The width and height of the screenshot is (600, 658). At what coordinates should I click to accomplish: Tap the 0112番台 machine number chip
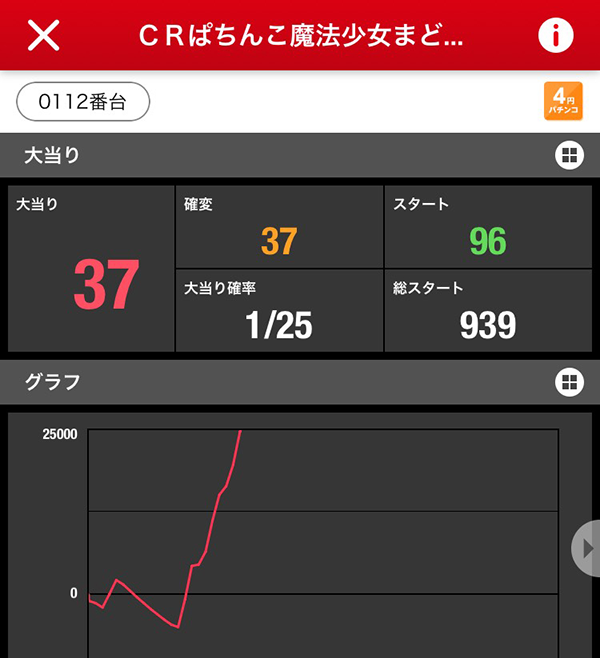click(x=83, y=101)
